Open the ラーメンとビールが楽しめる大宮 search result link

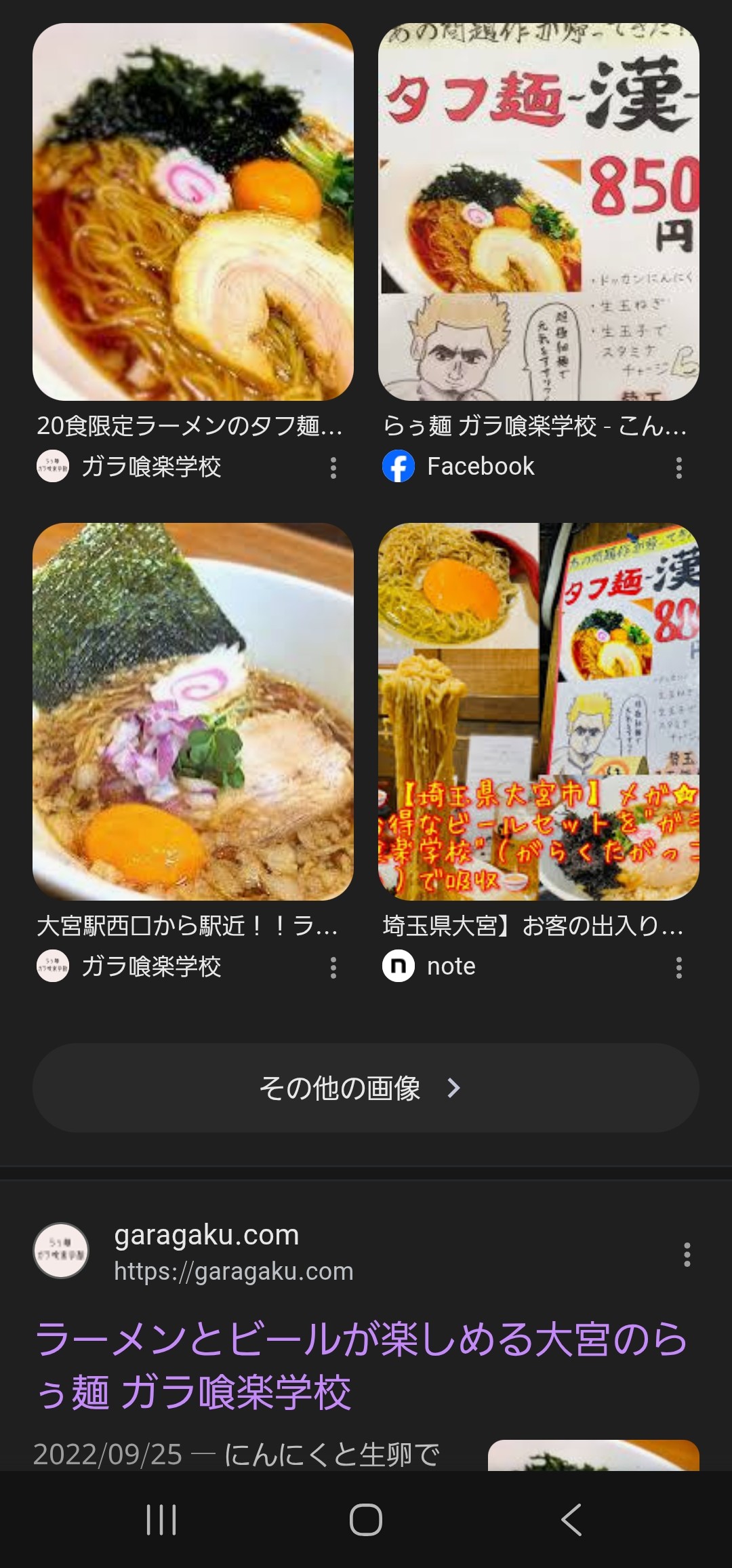click(361, 1366)
